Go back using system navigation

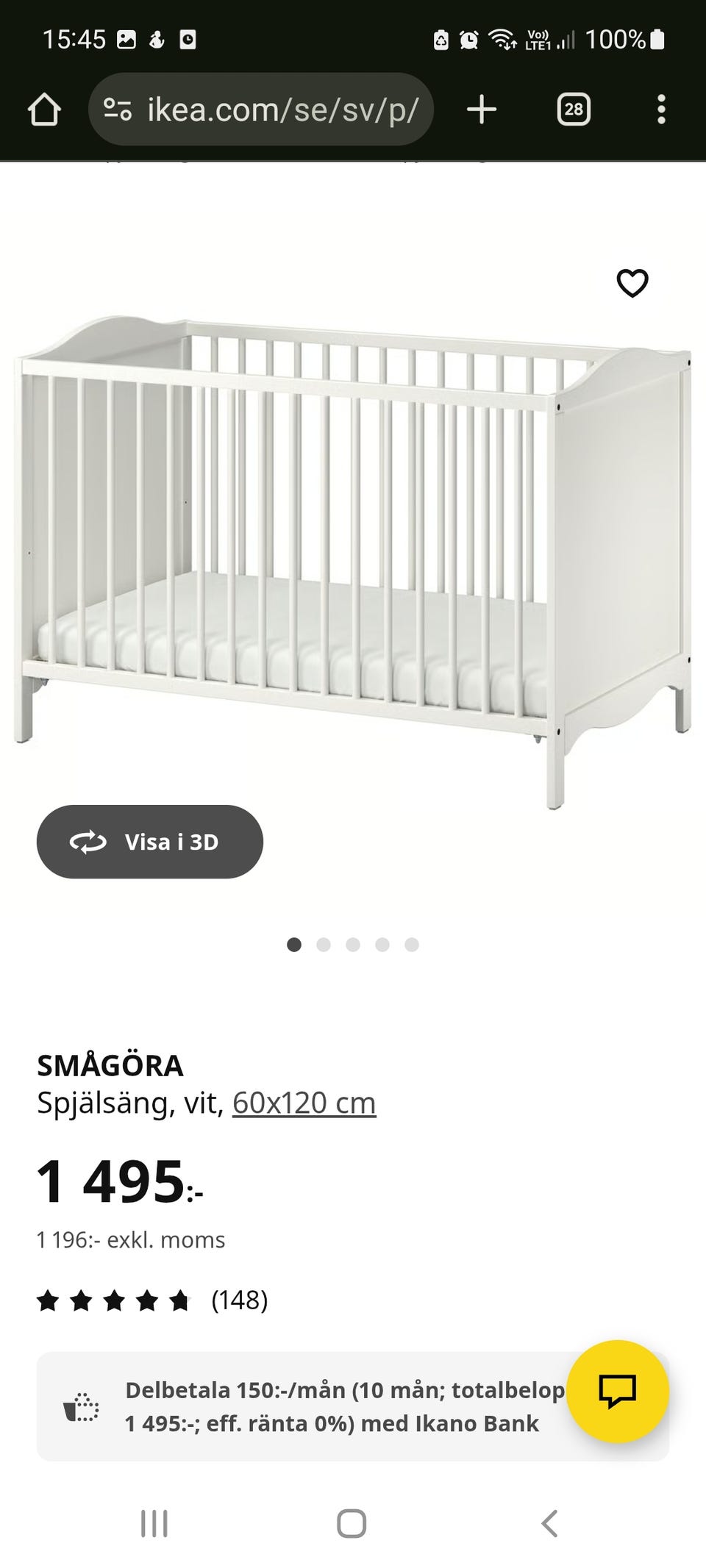tap(549, 1523)
